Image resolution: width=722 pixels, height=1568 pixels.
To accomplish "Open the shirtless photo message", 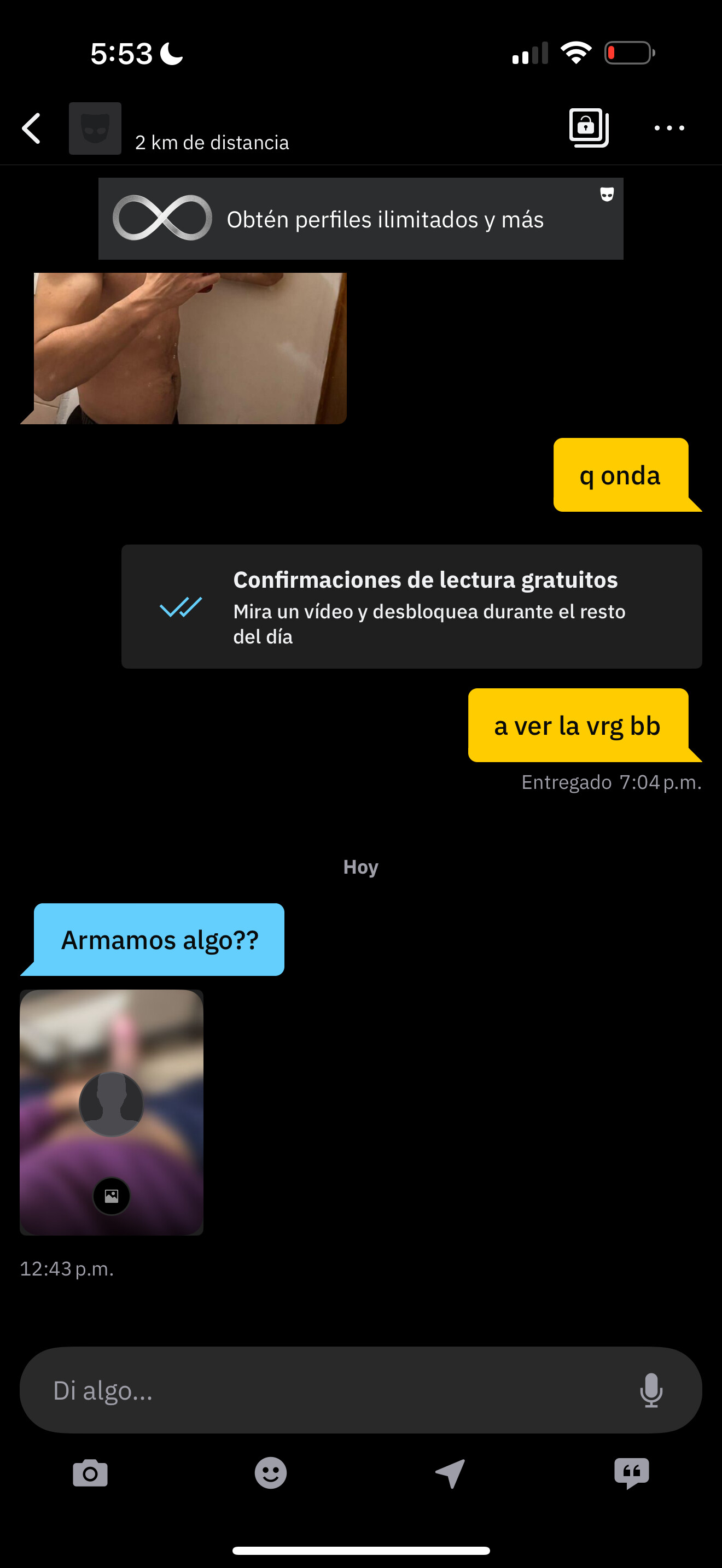I will click(x=189, y=348).
